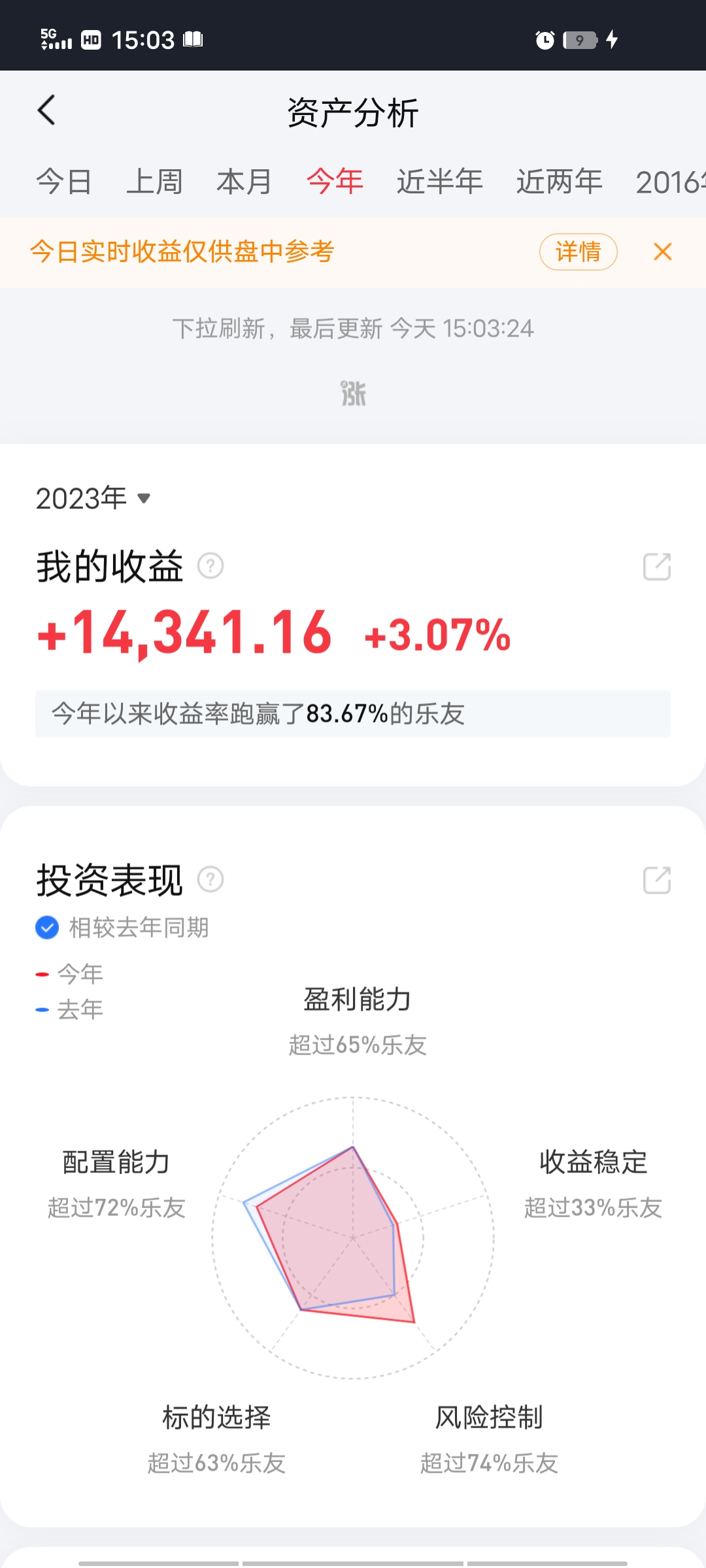Go back from 资产分析 page
Viewport: 706px width, 1568px height.
[x=47, y=110]
